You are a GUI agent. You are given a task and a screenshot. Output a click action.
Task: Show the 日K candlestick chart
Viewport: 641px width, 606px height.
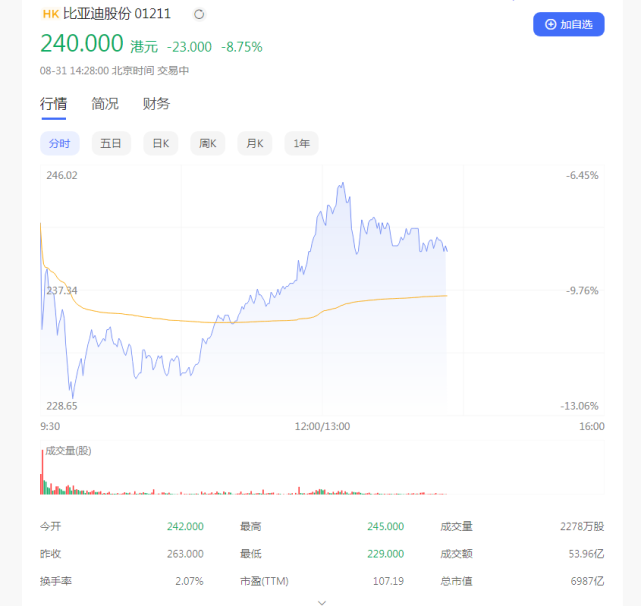tap(160, 143)
